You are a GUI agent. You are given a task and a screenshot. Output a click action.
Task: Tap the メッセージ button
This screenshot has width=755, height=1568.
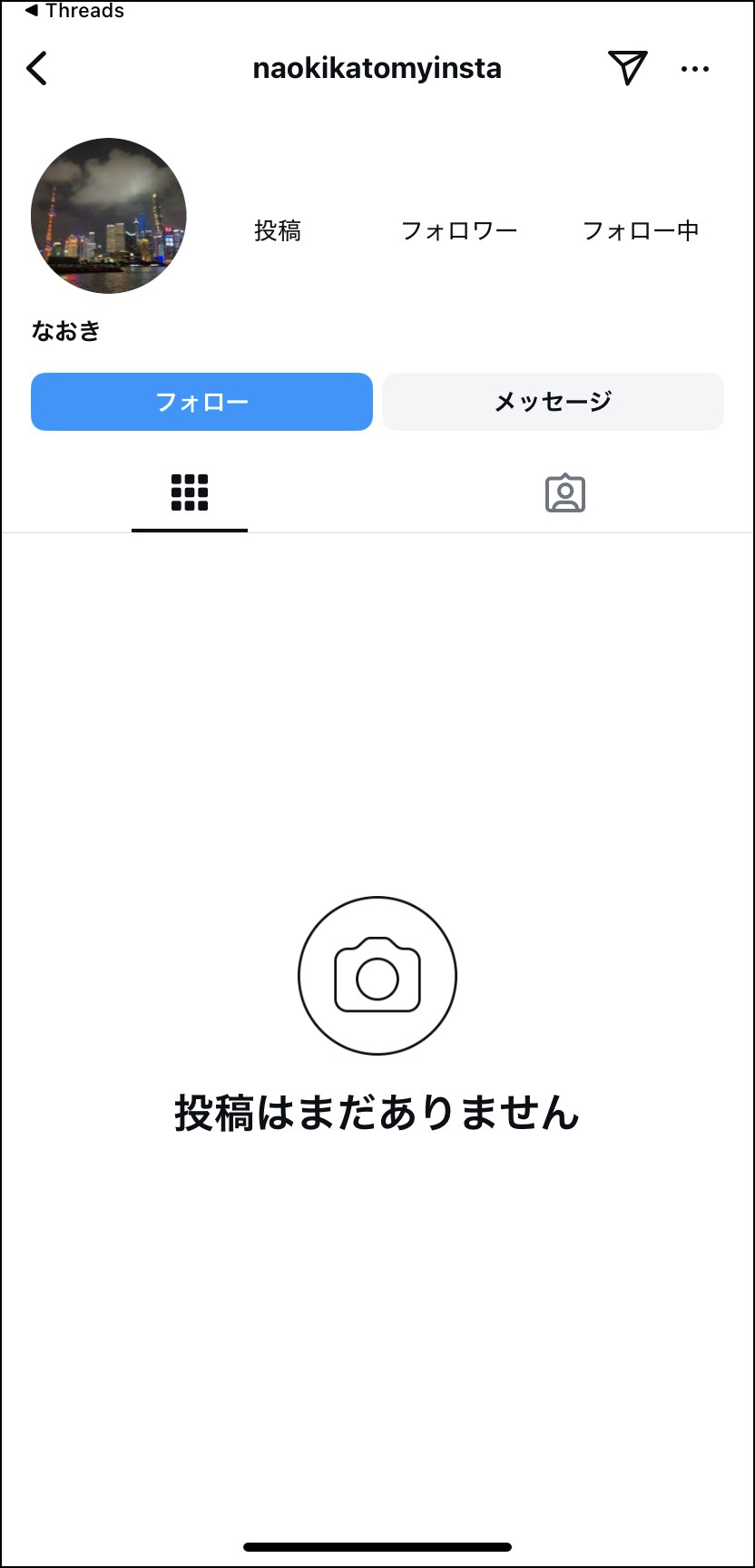(553, 401)
